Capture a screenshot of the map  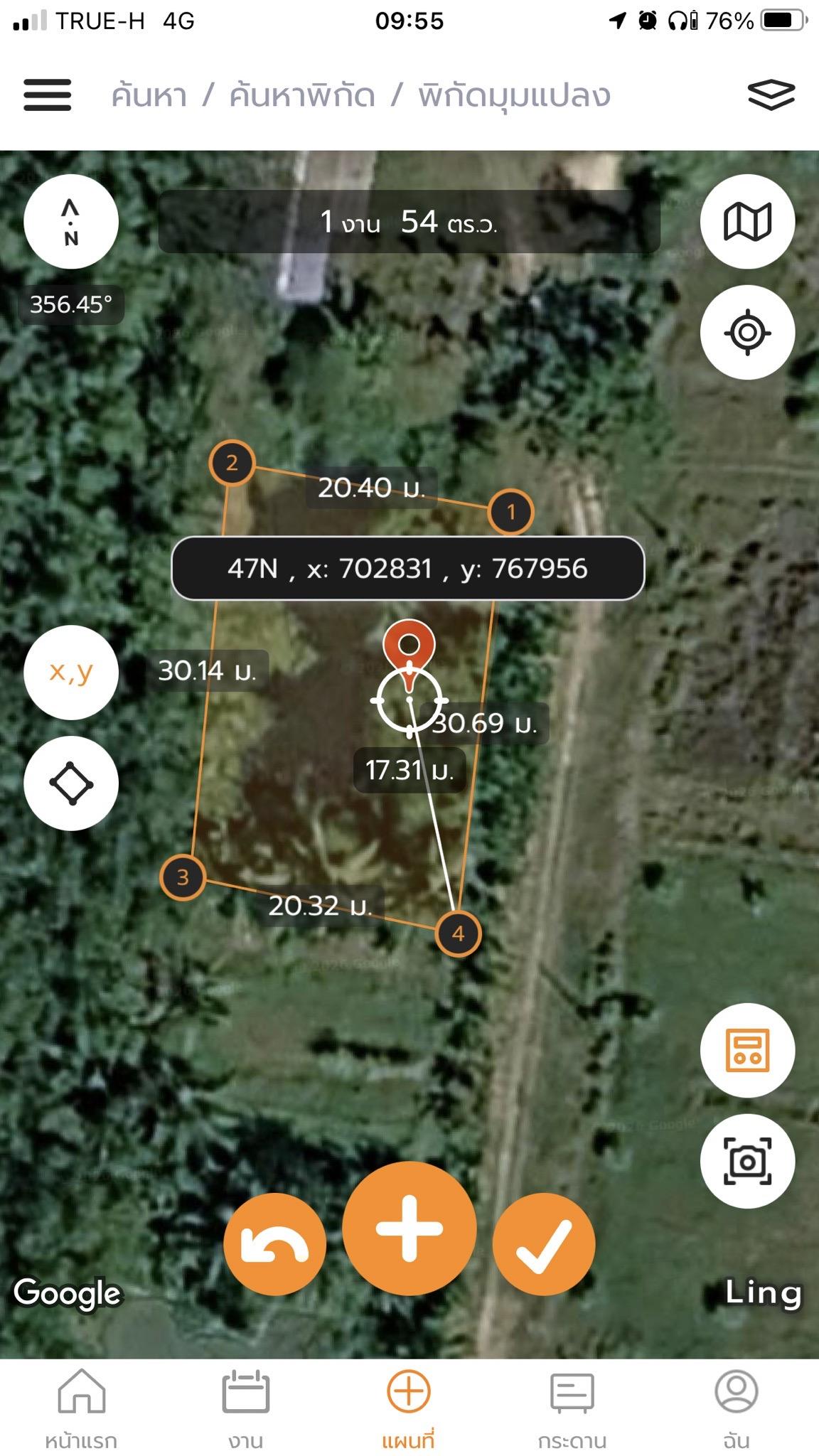coord(747,1161)
